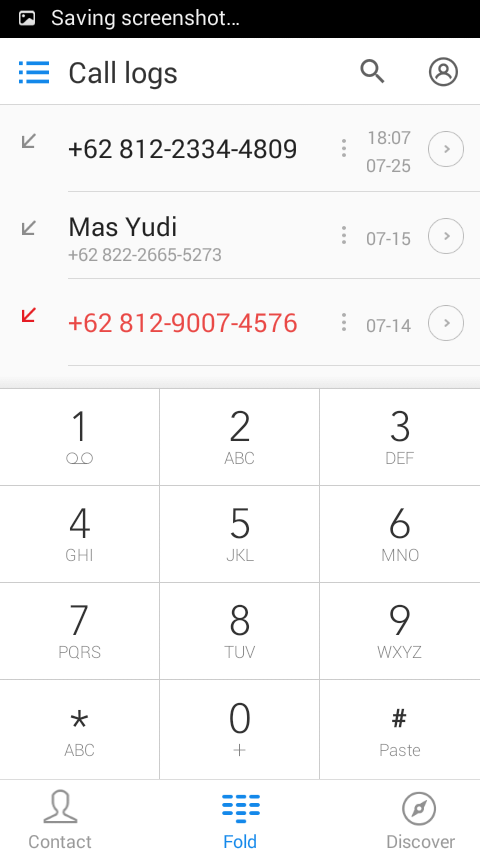Open the profile account icon

443,72
